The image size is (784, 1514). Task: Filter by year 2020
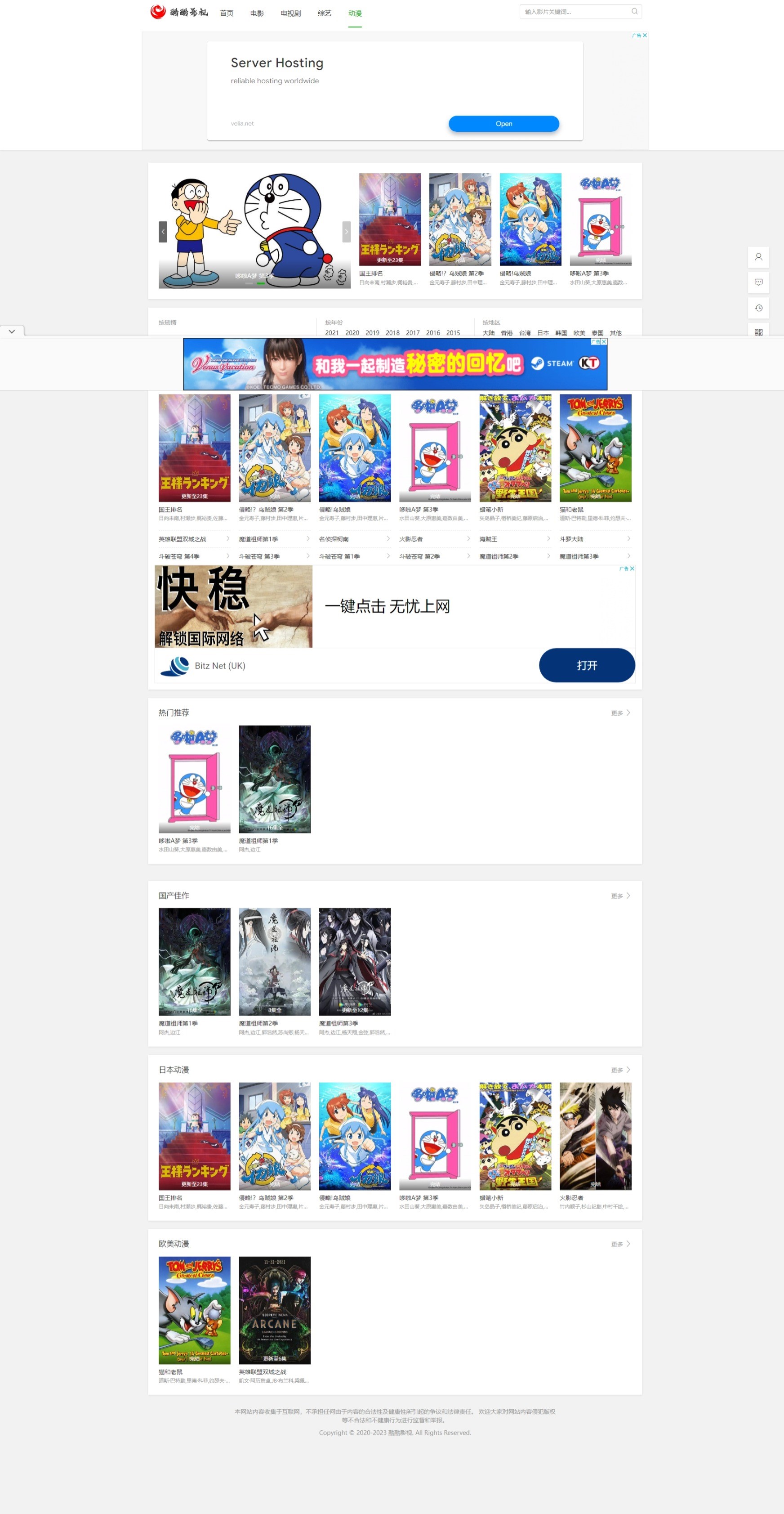[352, 333]
